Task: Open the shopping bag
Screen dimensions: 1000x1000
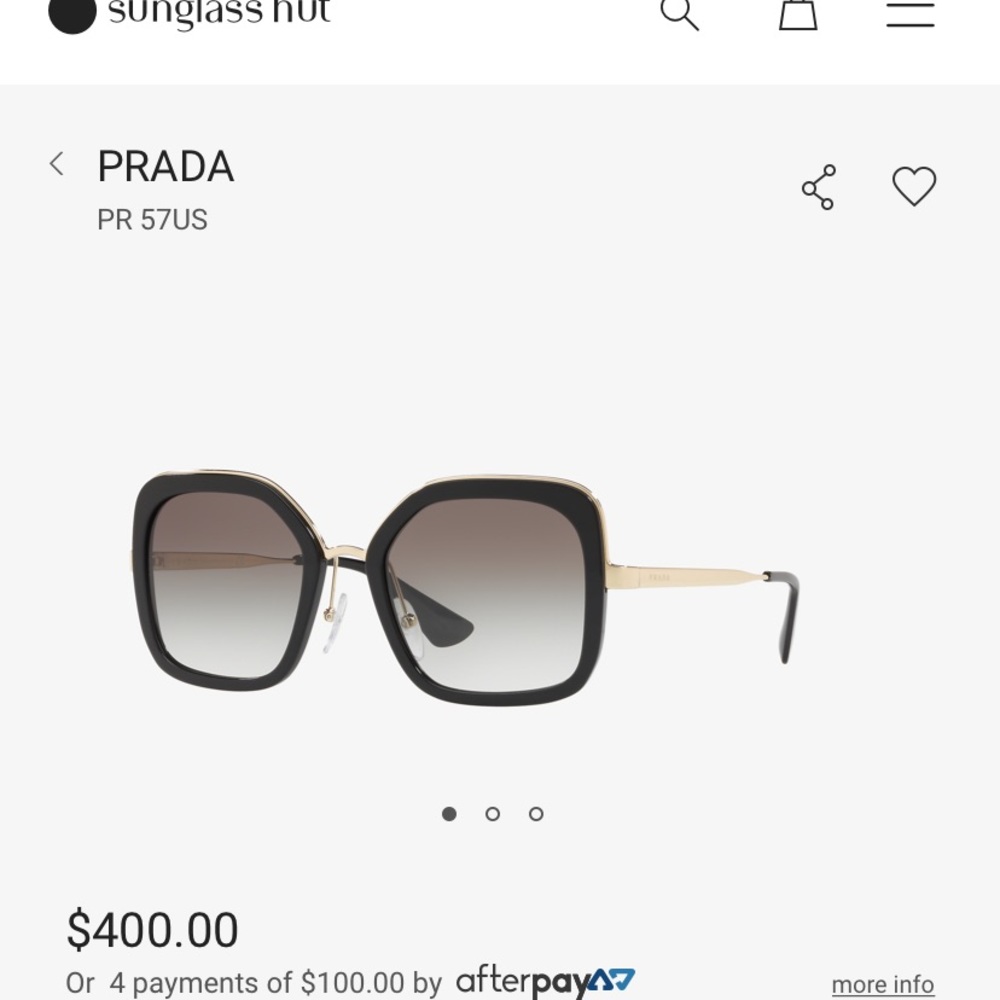Action: [x=798, y=13]
